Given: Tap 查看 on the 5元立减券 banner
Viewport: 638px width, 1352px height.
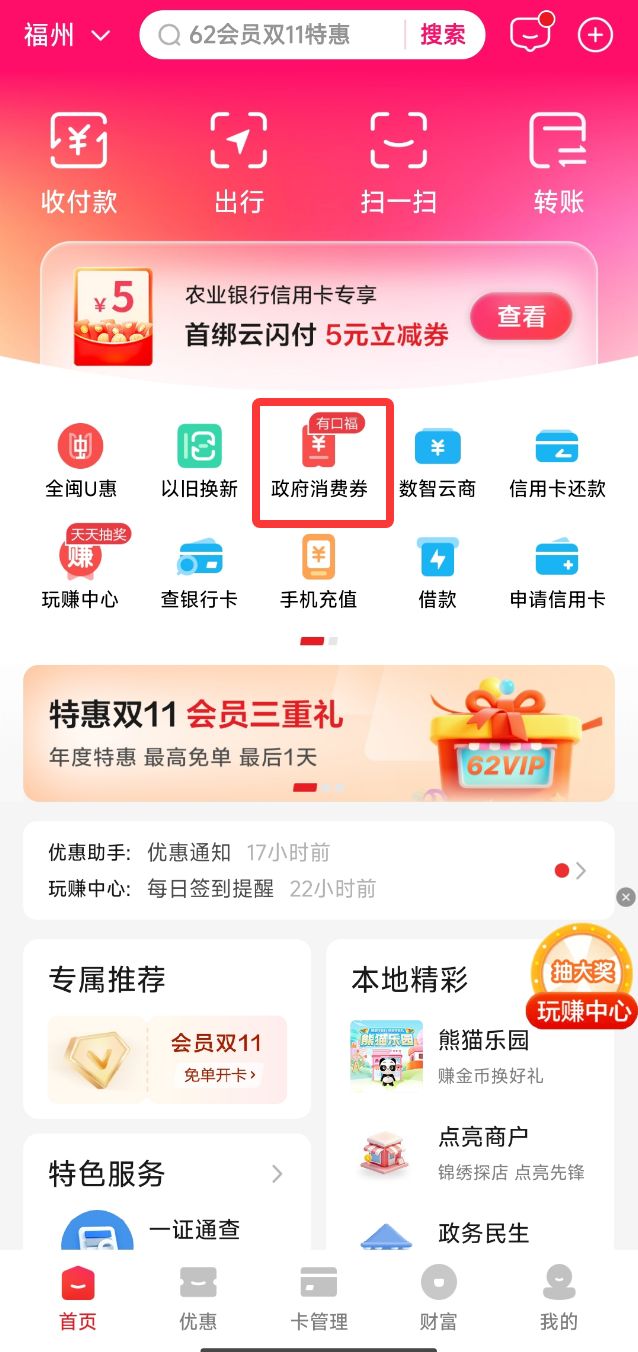Looking at the screenshot, I should pyautogui.click(x=521, y=317).
